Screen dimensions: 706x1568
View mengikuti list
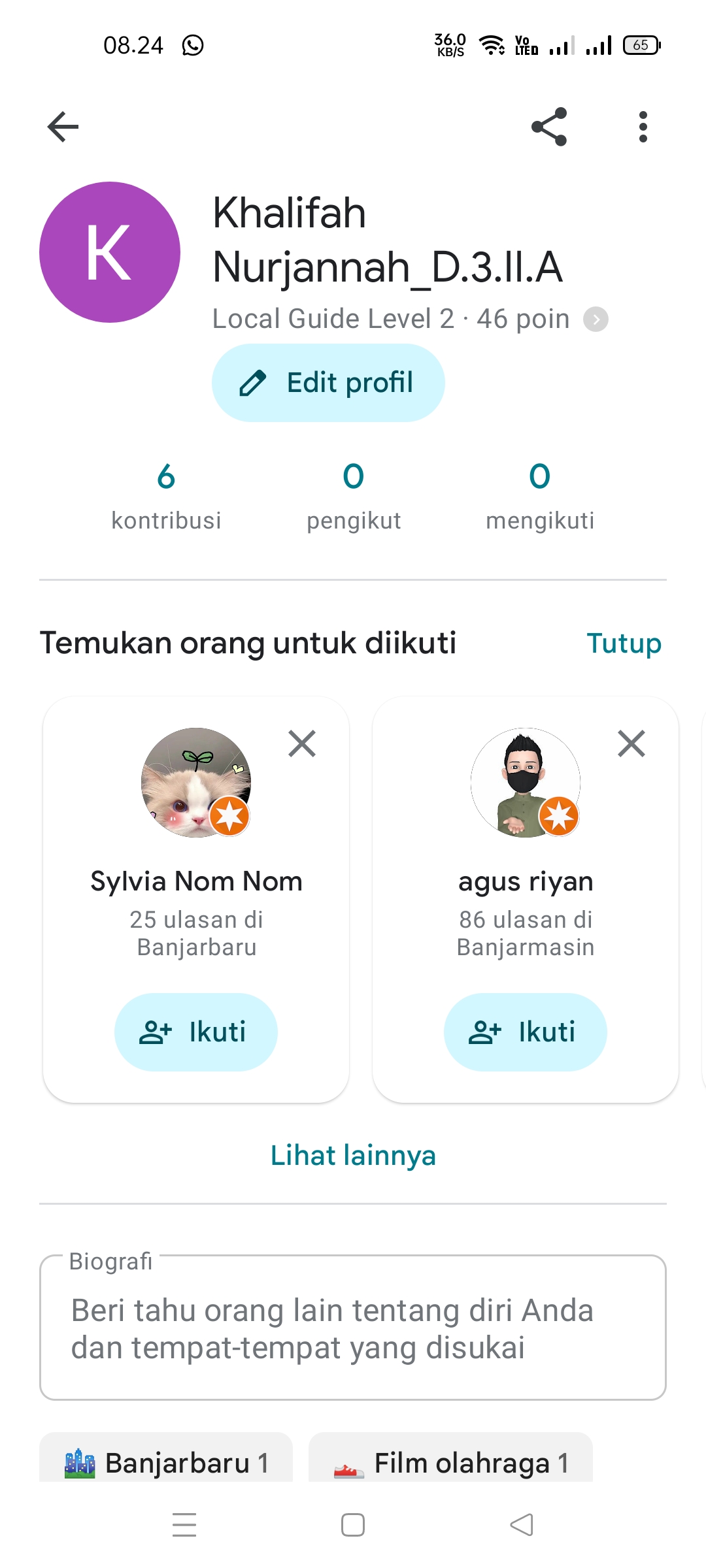[x=540, y=497]
